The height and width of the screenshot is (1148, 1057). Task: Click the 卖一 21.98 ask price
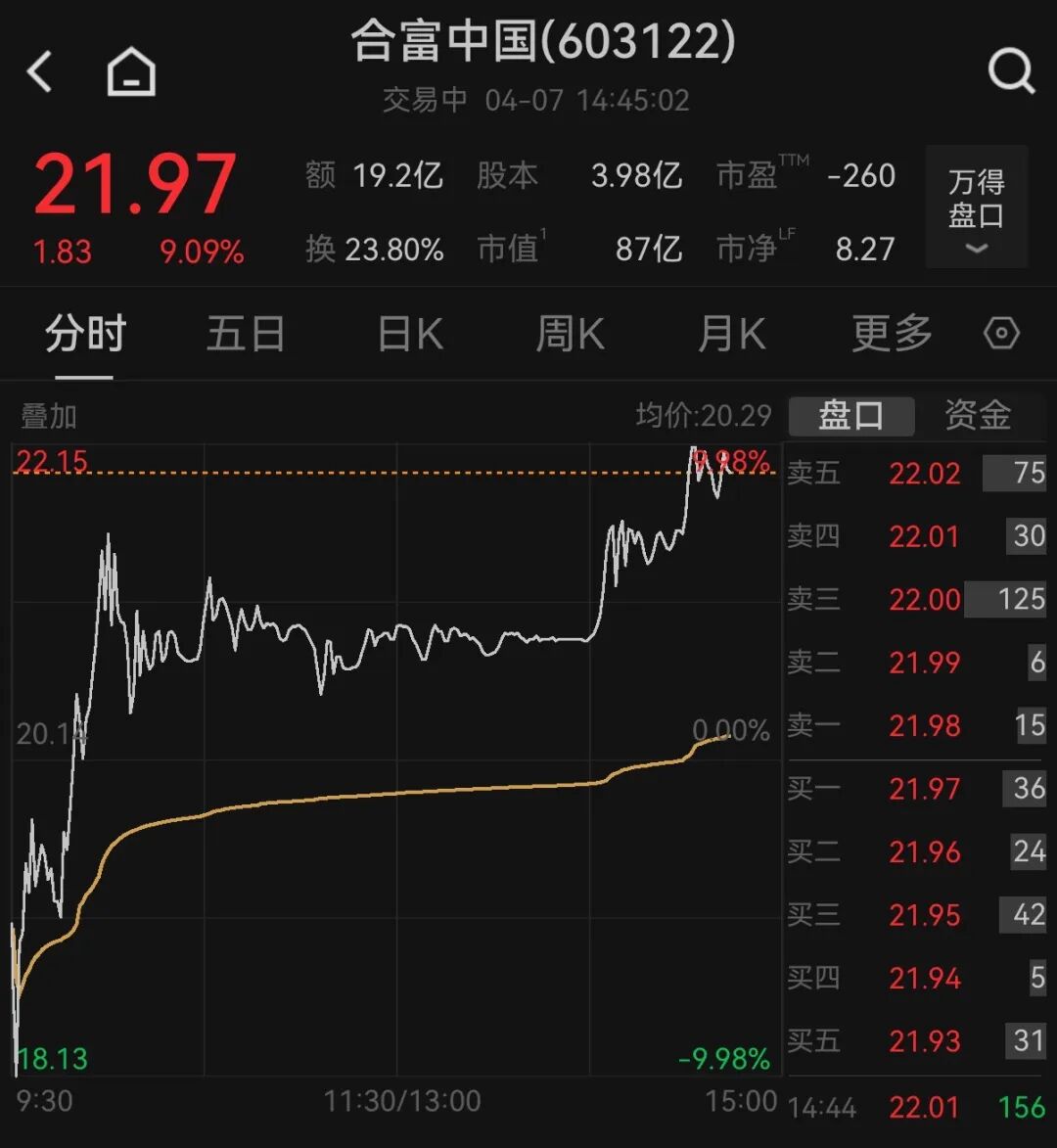click(x=924, y=726)
